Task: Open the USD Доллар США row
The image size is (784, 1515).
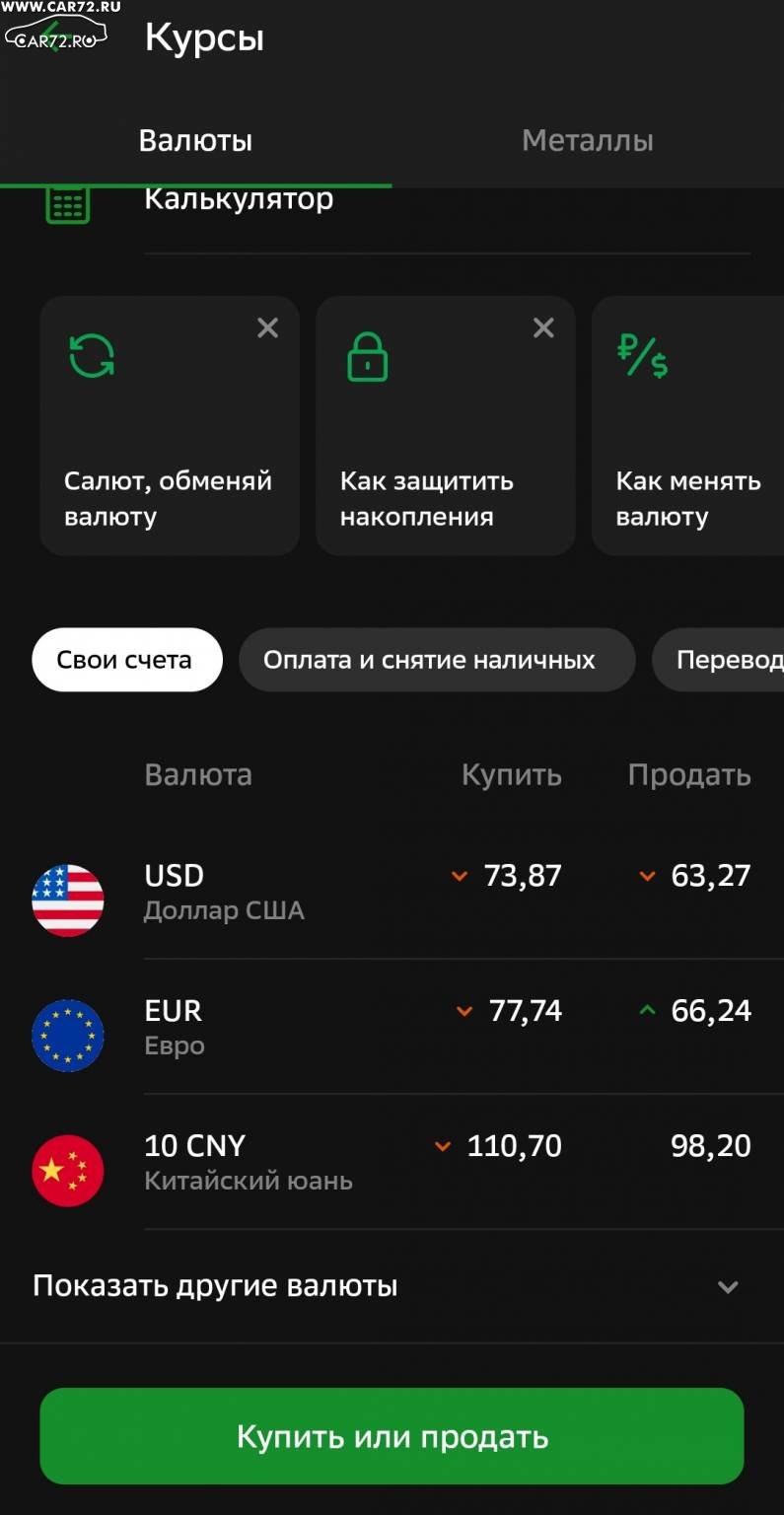Action: coord(392,892)
